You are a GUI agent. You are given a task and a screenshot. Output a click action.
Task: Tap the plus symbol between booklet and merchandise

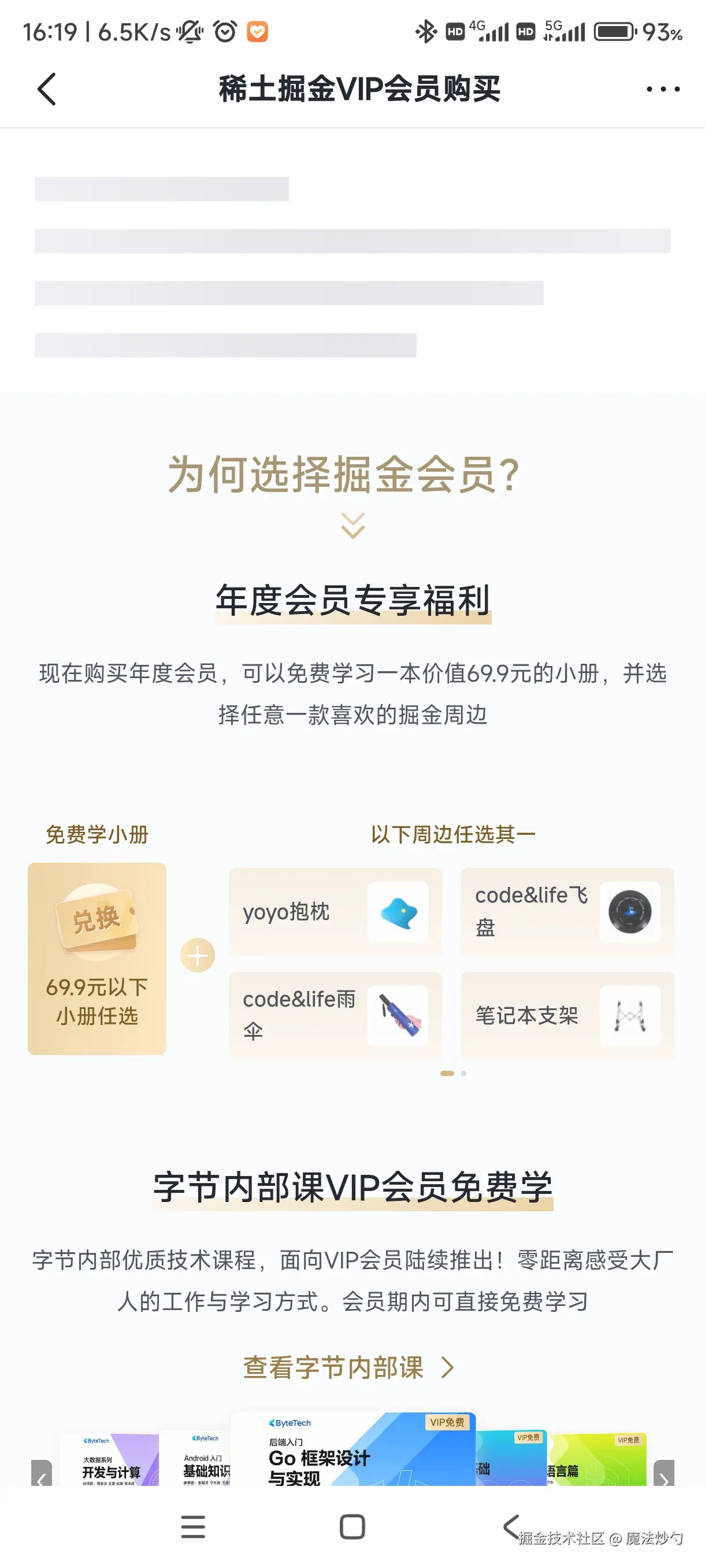pos(197,955)
